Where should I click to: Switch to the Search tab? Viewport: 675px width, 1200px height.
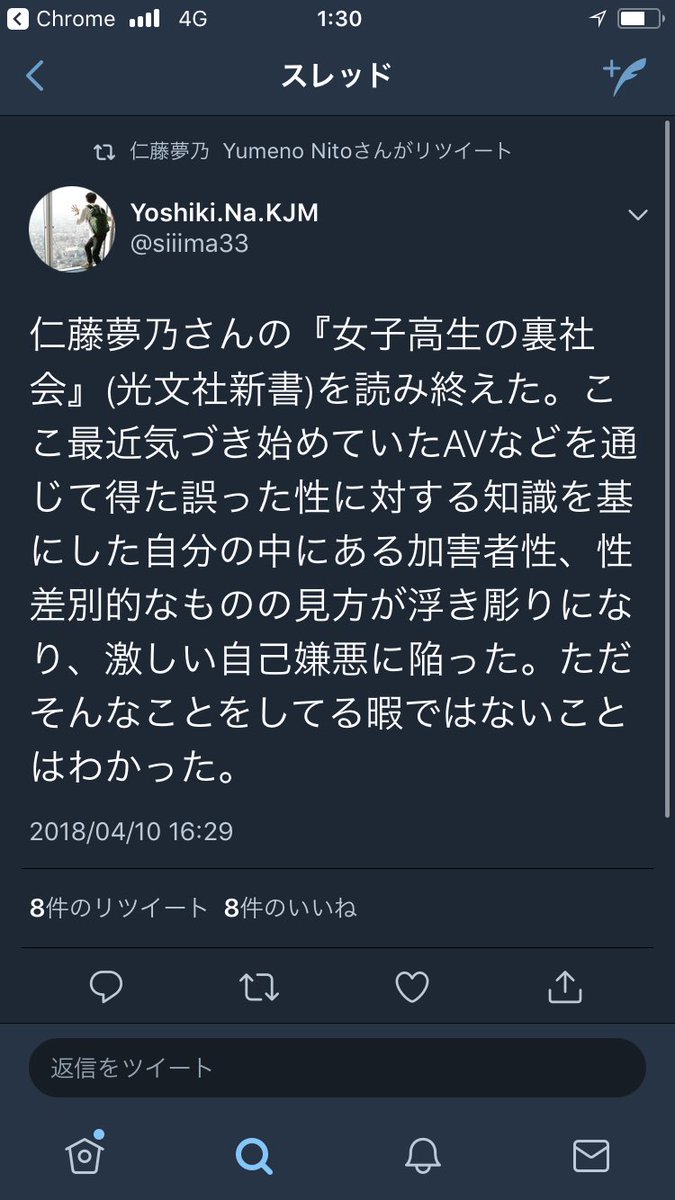click(x=254, y=1156)
